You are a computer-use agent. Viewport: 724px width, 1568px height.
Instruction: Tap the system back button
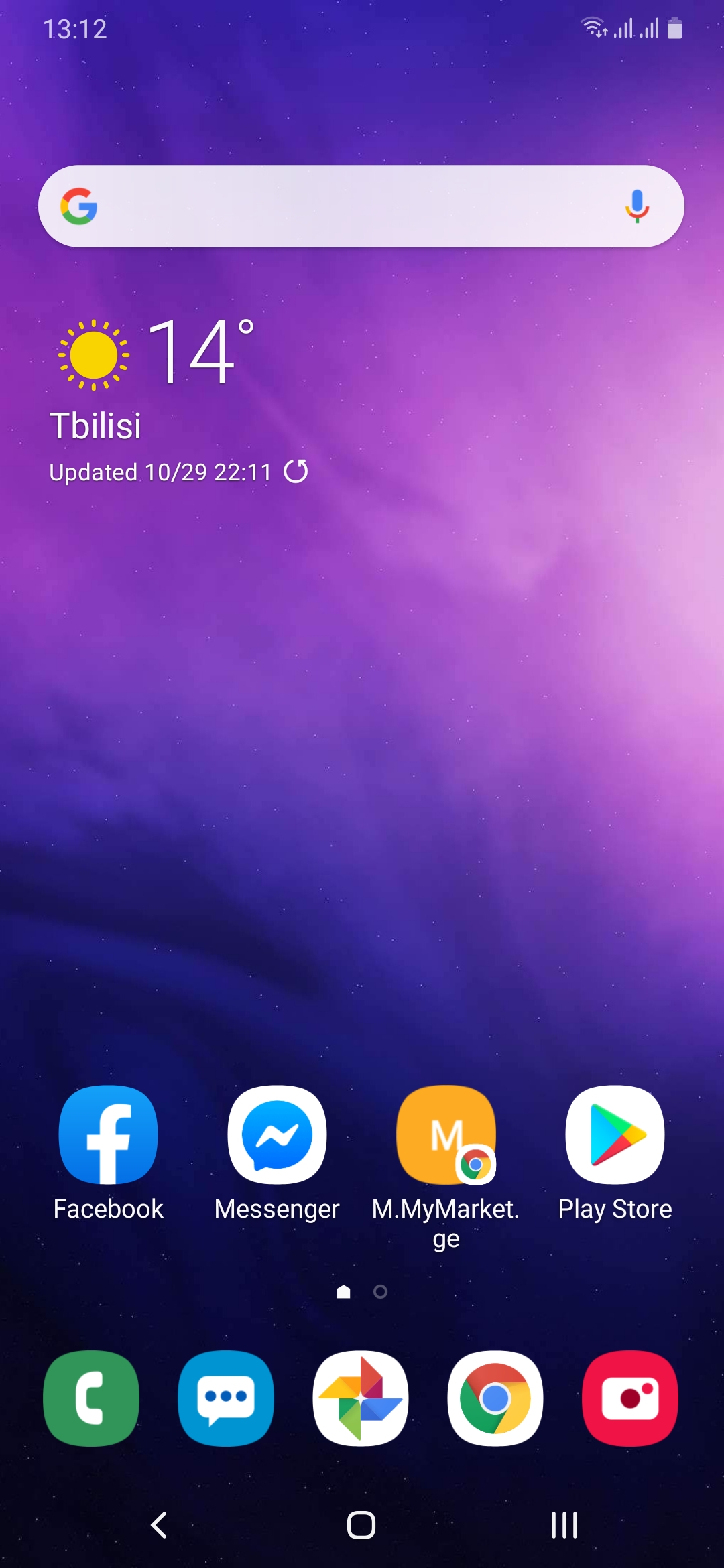[159, 1525]
